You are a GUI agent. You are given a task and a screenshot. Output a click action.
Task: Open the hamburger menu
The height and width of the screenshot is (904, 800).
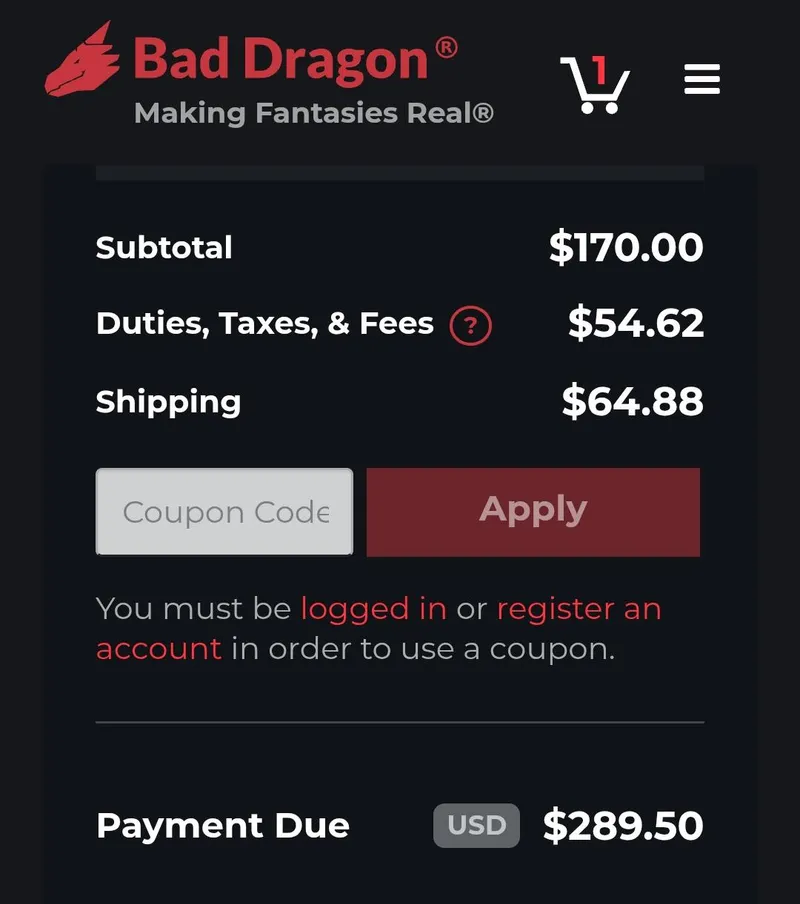pos(702,79)
